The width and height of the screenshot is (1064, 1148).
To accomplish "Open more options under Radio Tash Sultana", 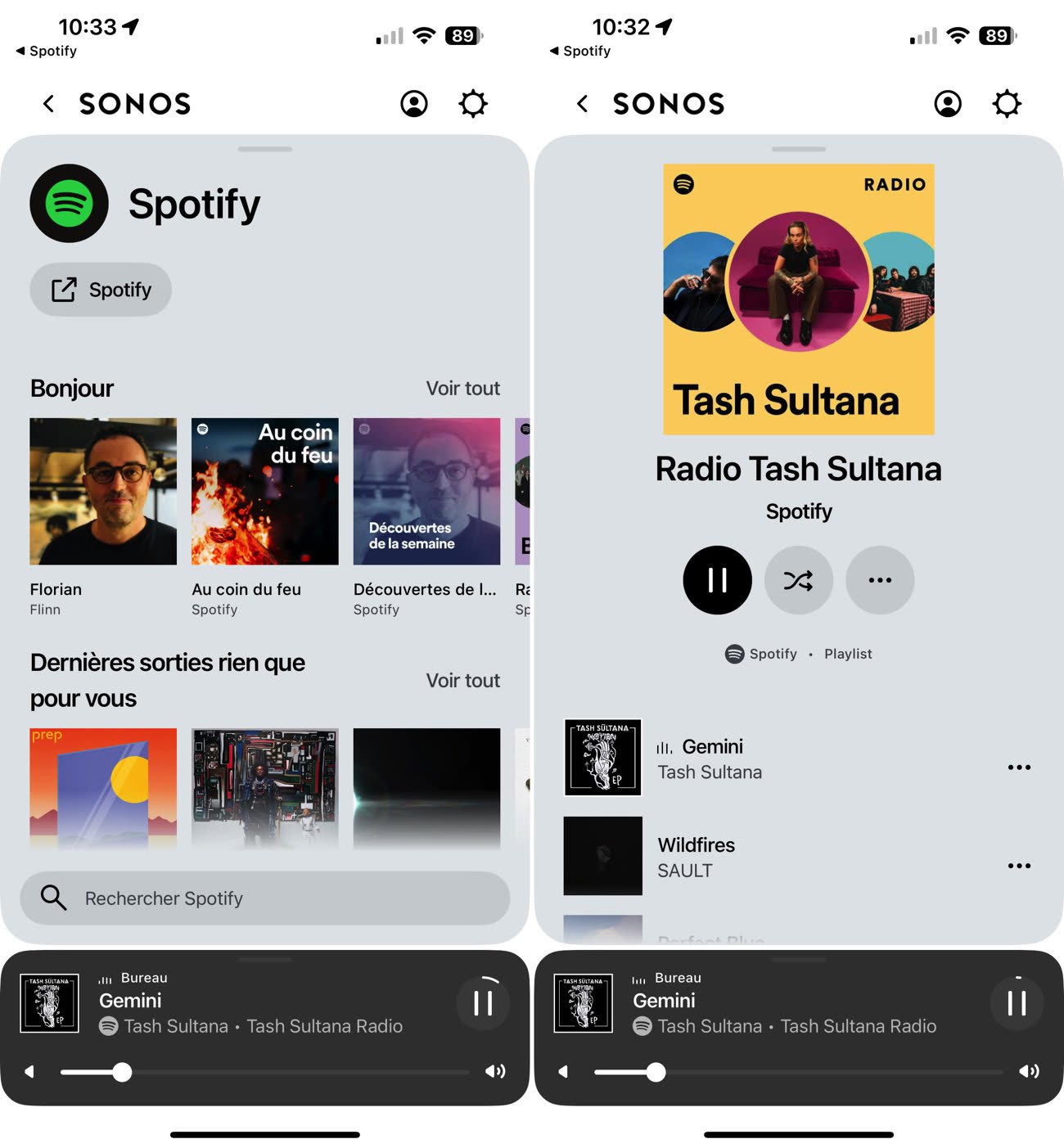I will (x=880, y=580).
